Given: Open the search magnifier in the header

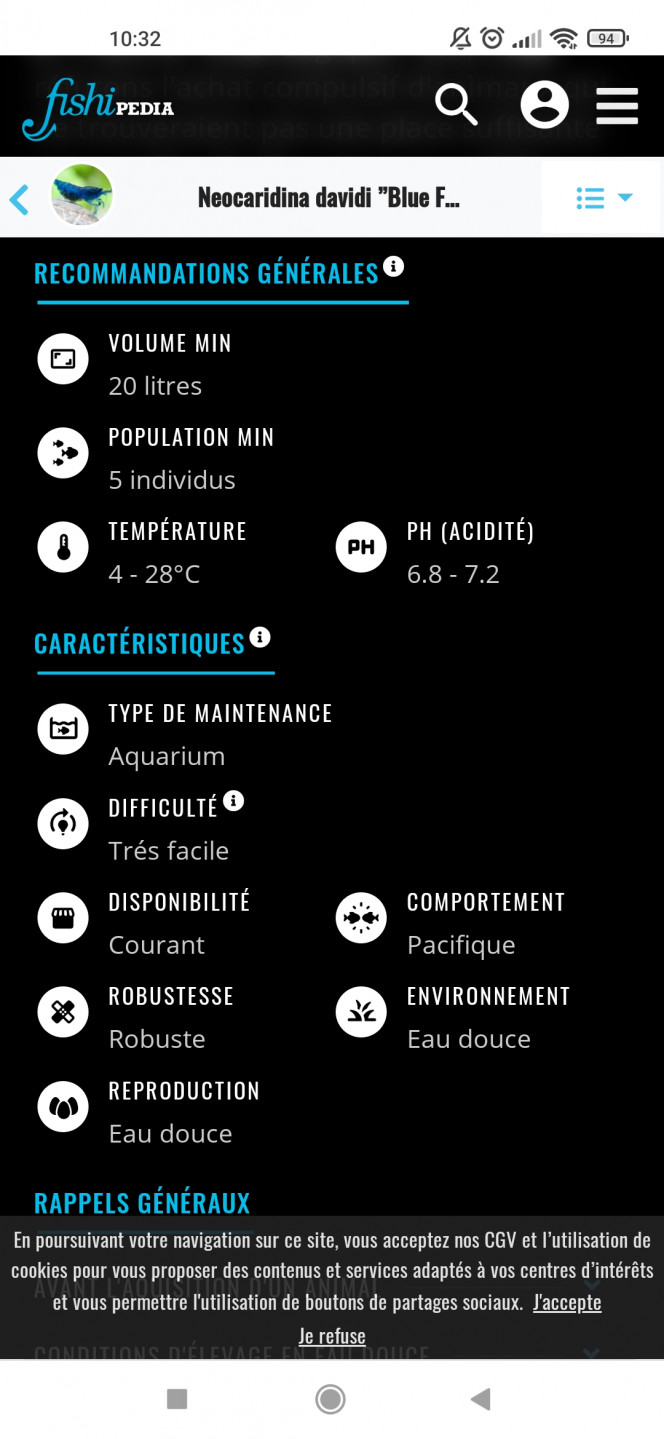Looking at the screenshot, I should pyautogui.click(x=457, y=105).
